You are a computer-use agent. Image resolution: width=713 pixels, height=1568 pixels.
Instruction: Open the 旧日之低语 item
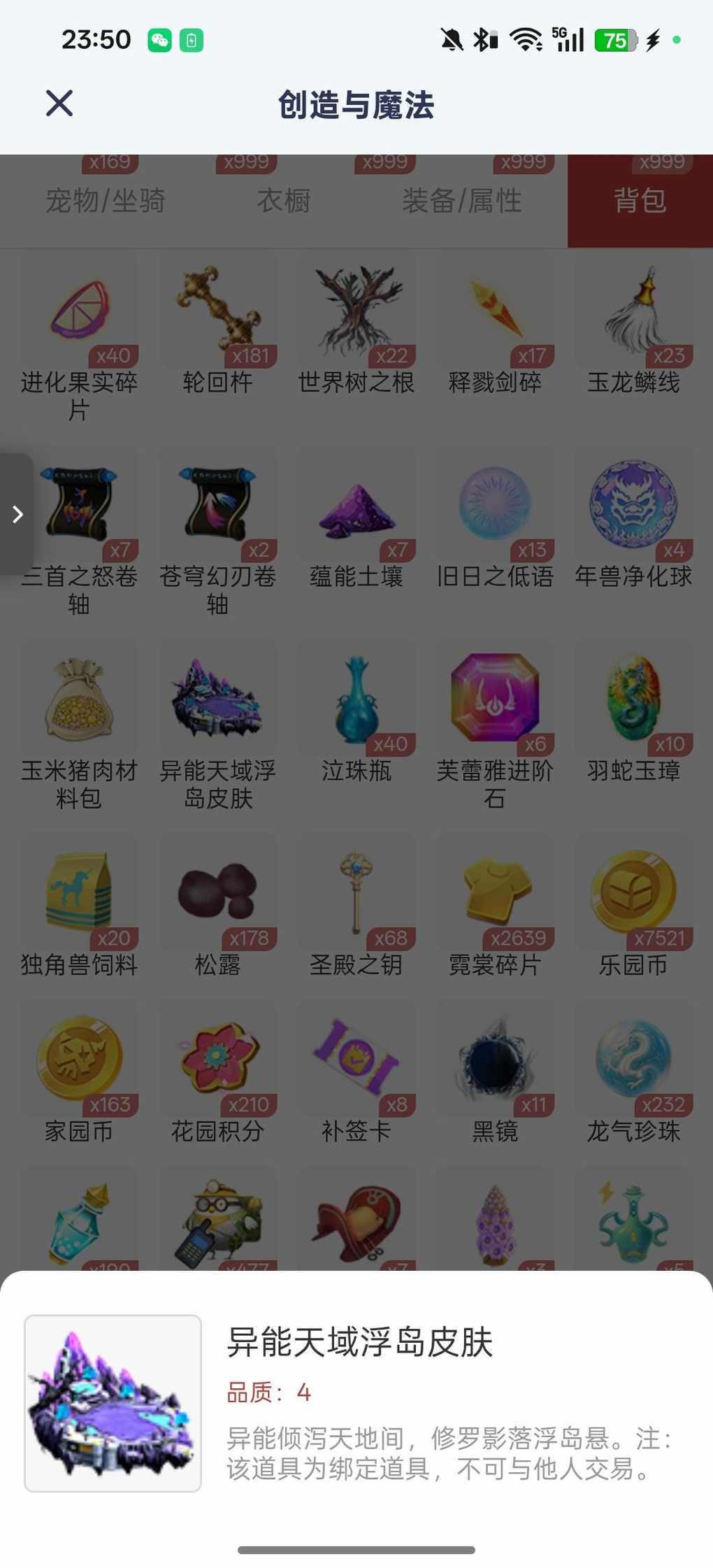[x=495, y=505]
